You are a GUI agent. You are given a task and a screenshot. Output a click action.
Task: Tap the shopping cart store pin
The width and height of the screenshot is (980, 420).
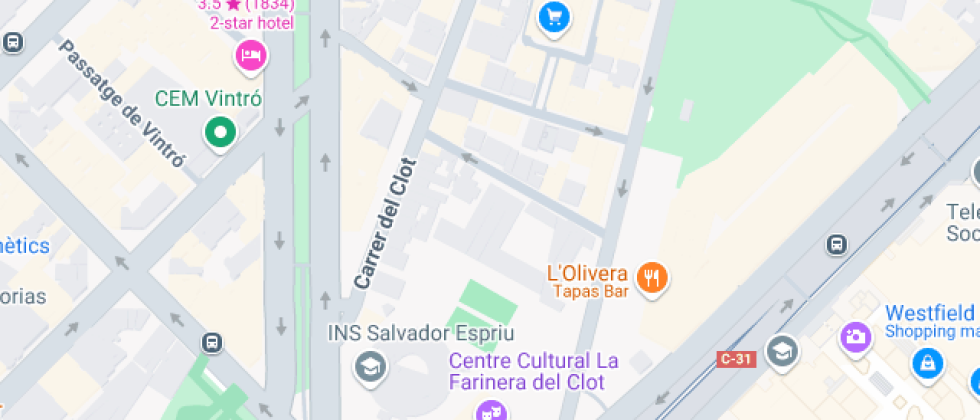click(553, 17)
